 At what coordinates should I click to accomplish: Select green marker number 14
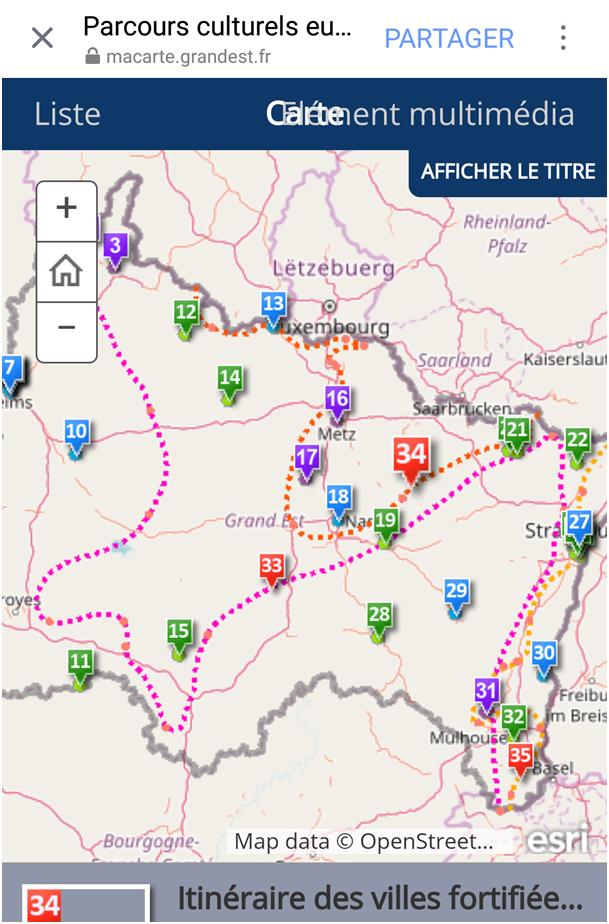(x=230, y=380)
